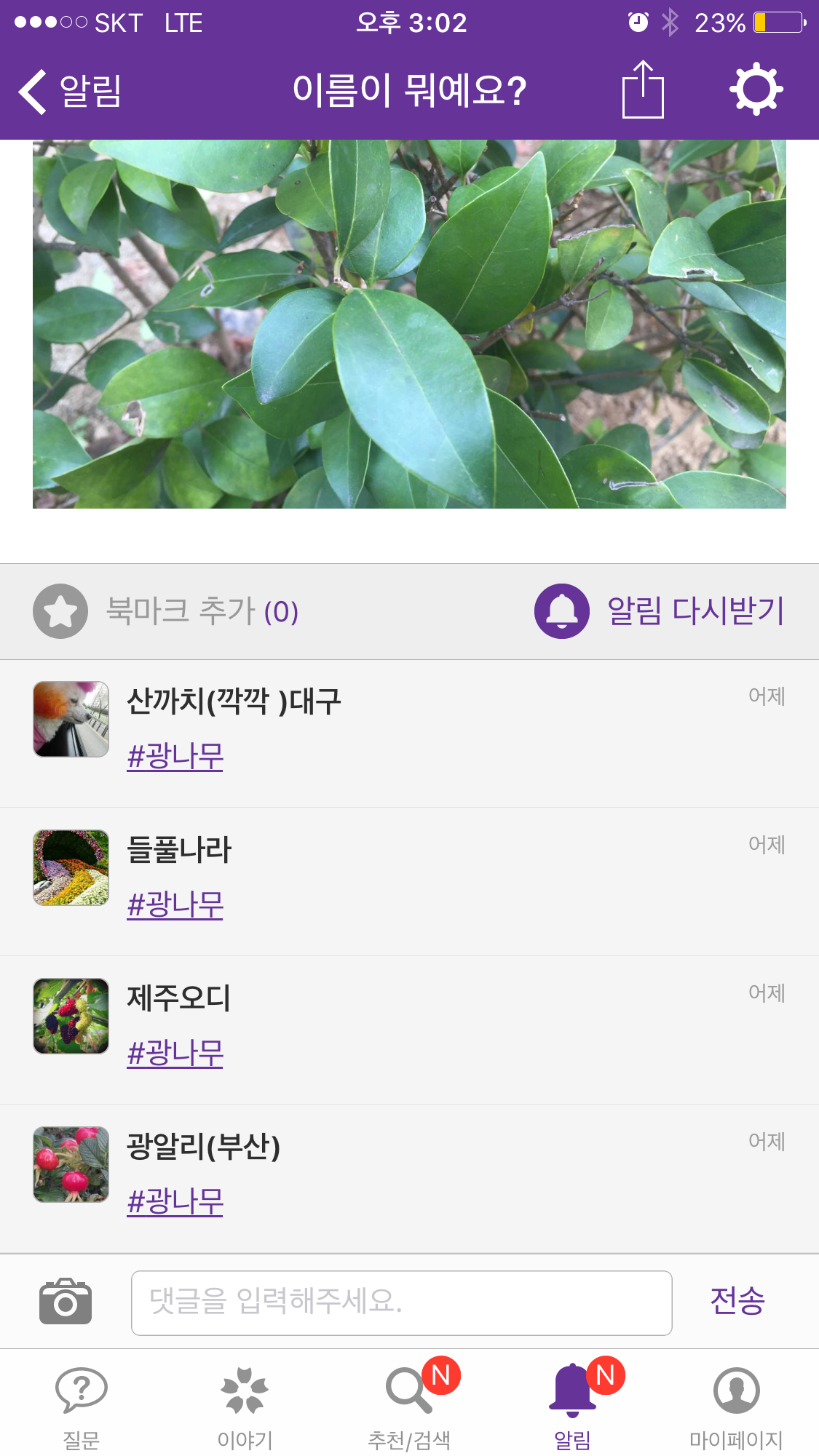Open the 추천/검색 tab

[409, 1404]
